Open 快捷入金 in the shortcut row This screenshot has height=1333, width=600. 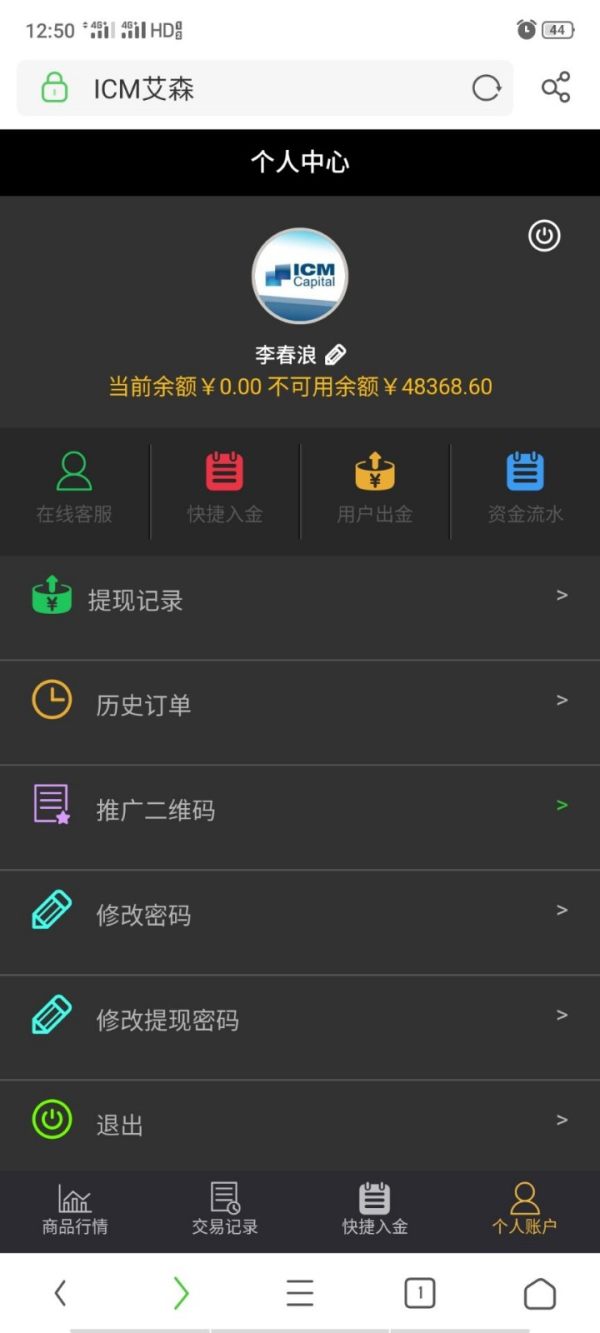[225, 489]
